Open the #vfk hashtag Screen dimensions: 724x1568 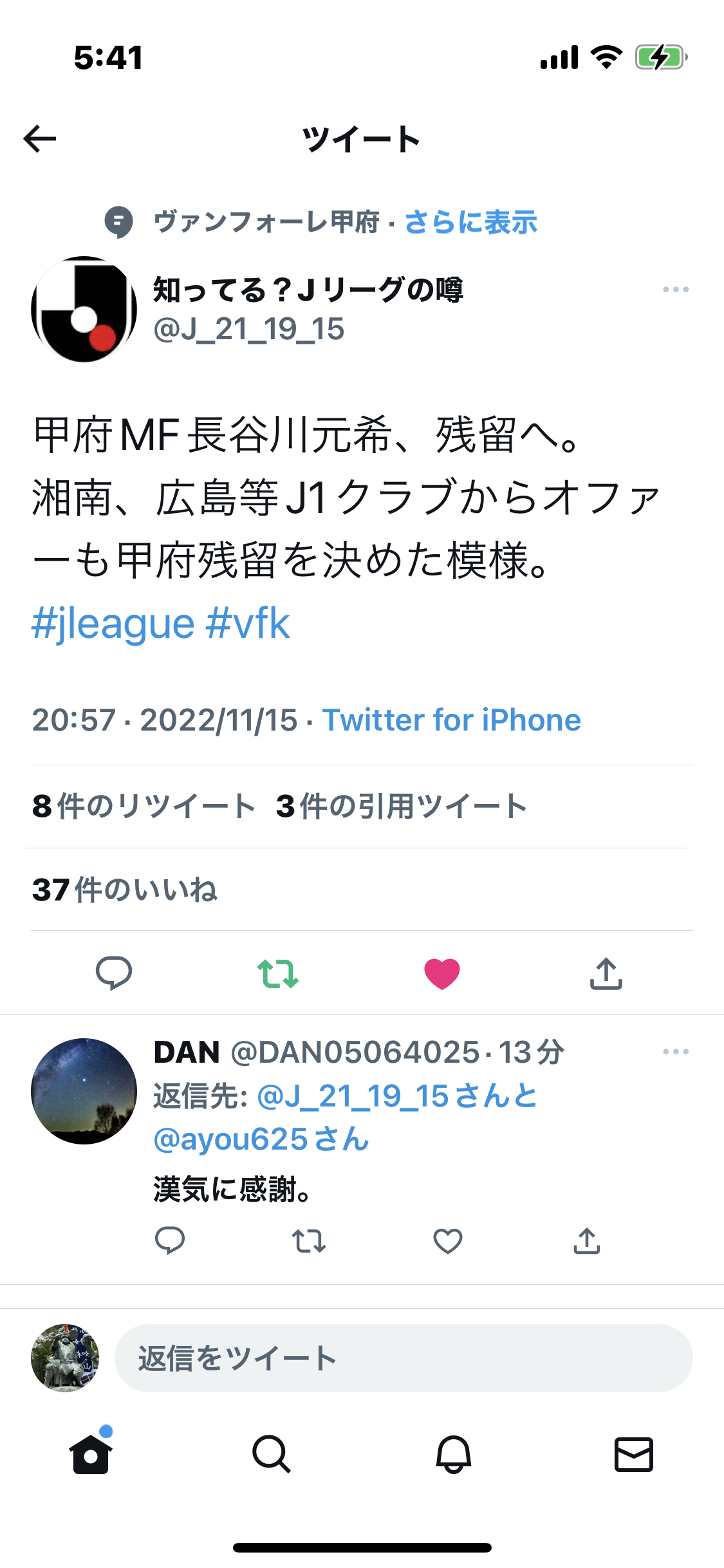[x=248, y=624]
